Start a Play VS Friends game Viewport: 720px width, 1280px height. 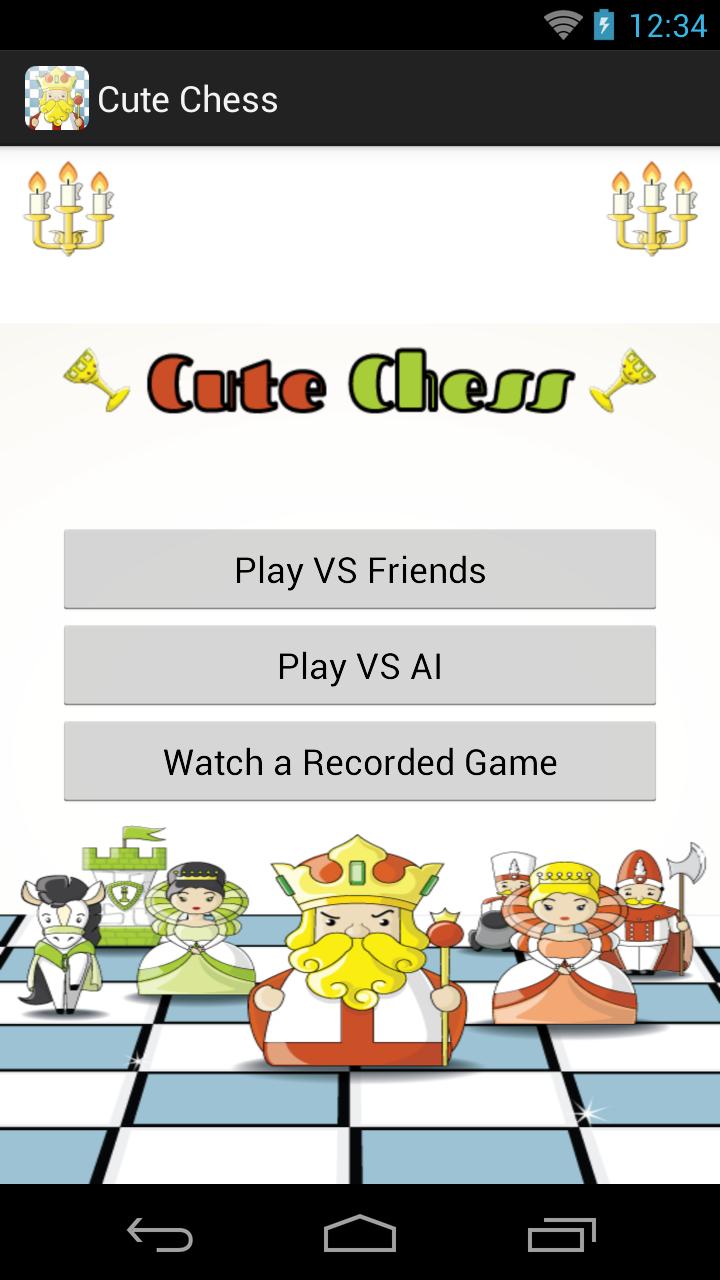pyautogui.click(x=360, y=569)
